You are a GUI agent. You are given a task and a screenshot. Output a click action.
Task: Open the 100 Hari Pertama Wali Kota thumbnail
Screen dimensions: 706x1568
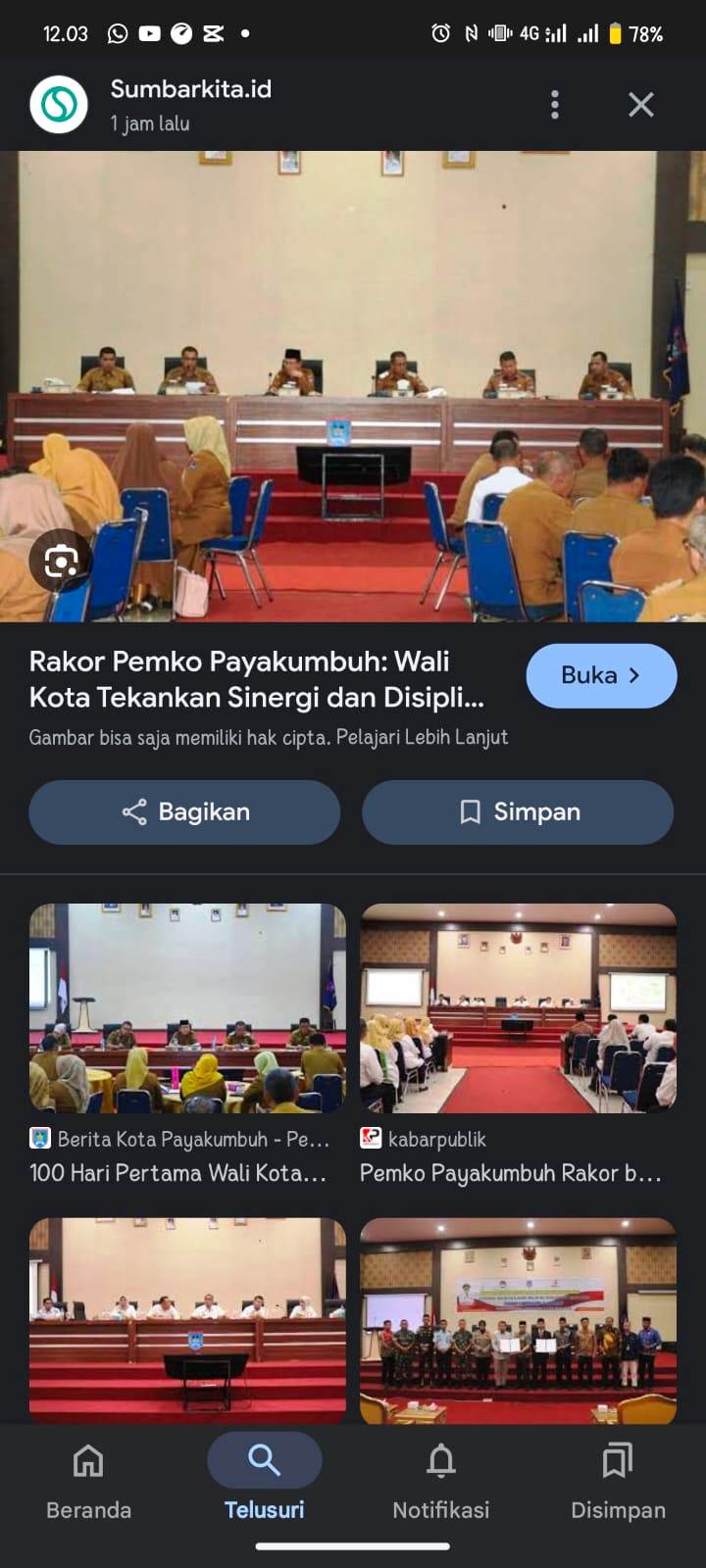tap(187, 1007)
